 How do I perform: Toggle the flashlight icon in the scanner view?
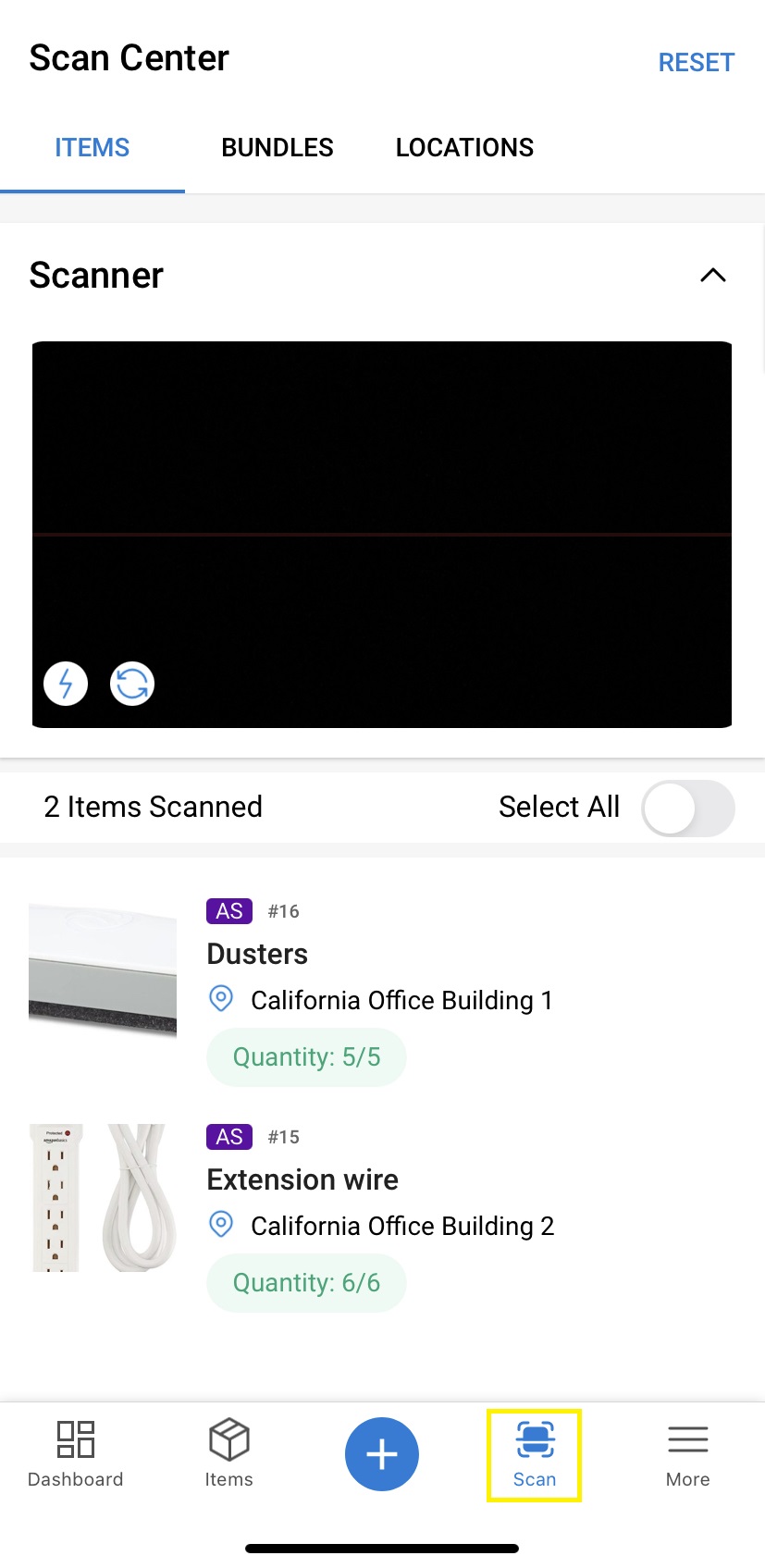[x=65, y=683]
